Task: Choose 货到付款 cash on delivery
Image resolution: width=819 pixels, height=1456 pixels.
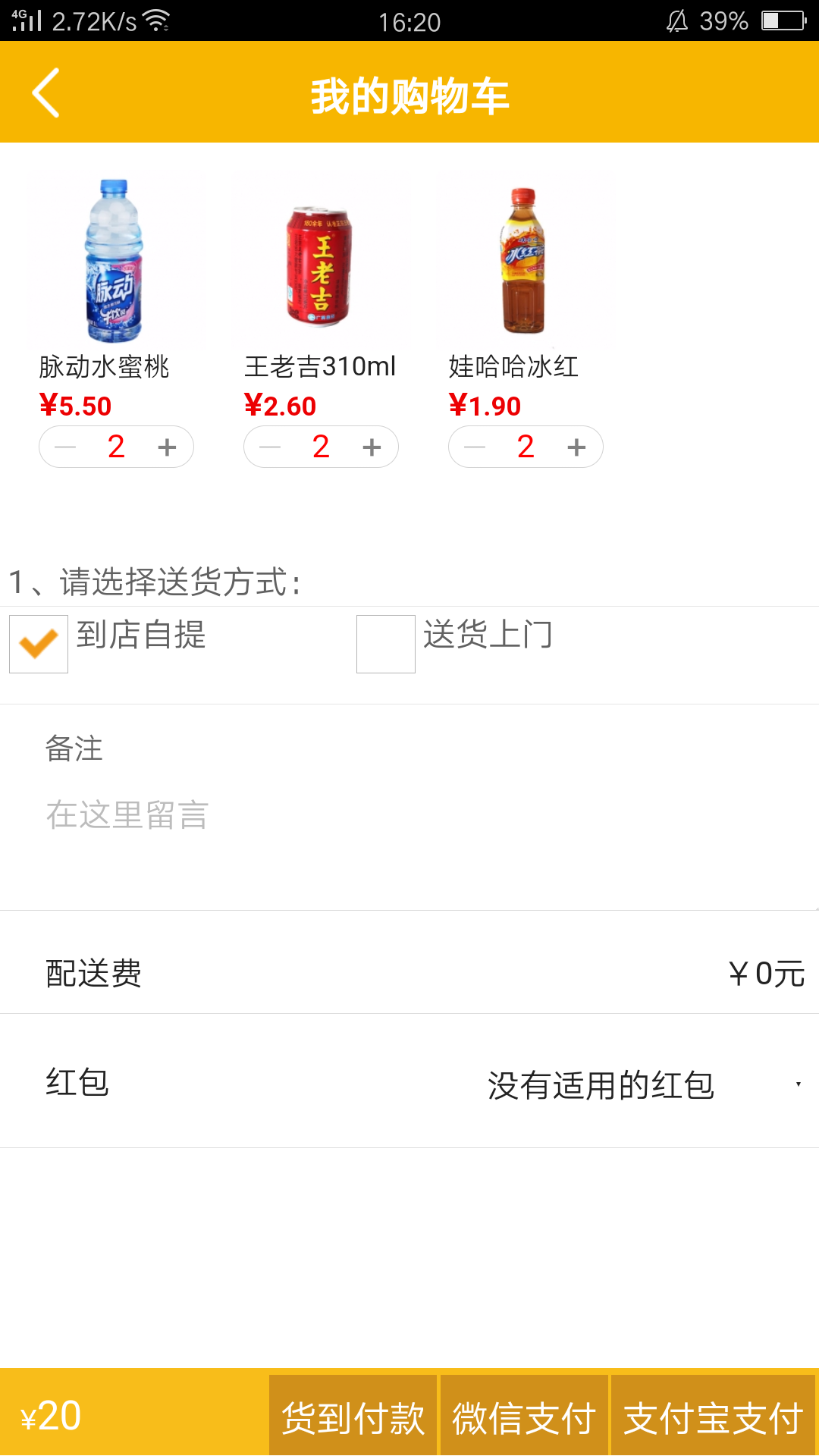Action: pos(353,1415)
